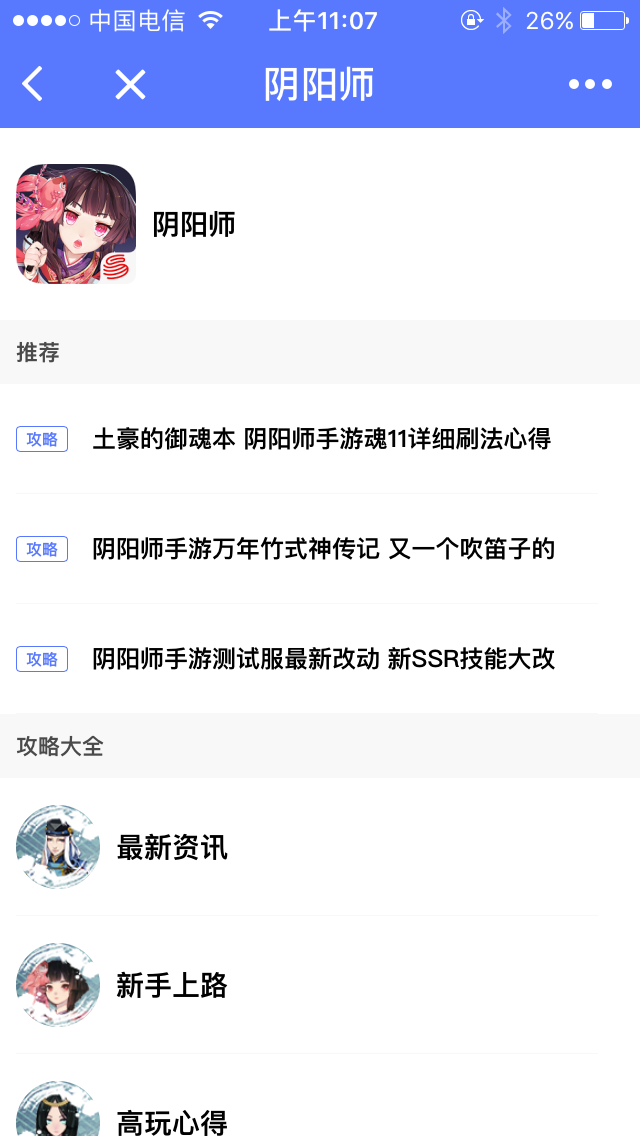This screenshot has width=640, height=1136.
Task: Close the 阴阳师 page
Action: point(130,85)
